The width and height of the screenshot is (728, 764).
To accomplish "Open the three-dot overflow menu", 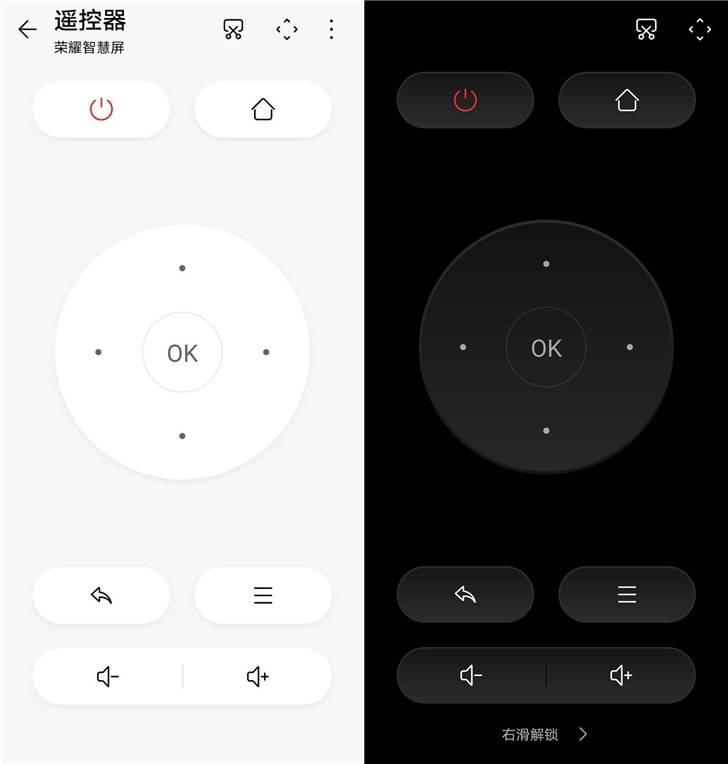I will click(331, 30).
